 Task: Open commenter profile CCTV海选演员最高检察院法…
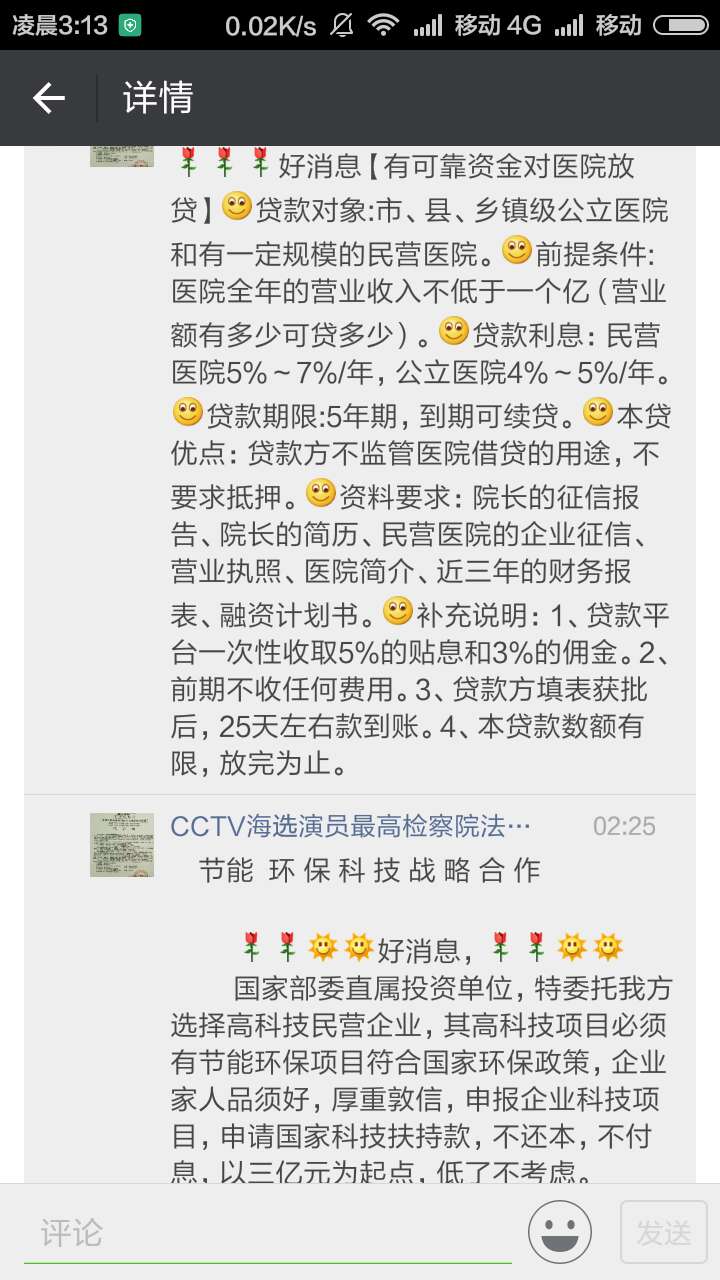point(351,826)
